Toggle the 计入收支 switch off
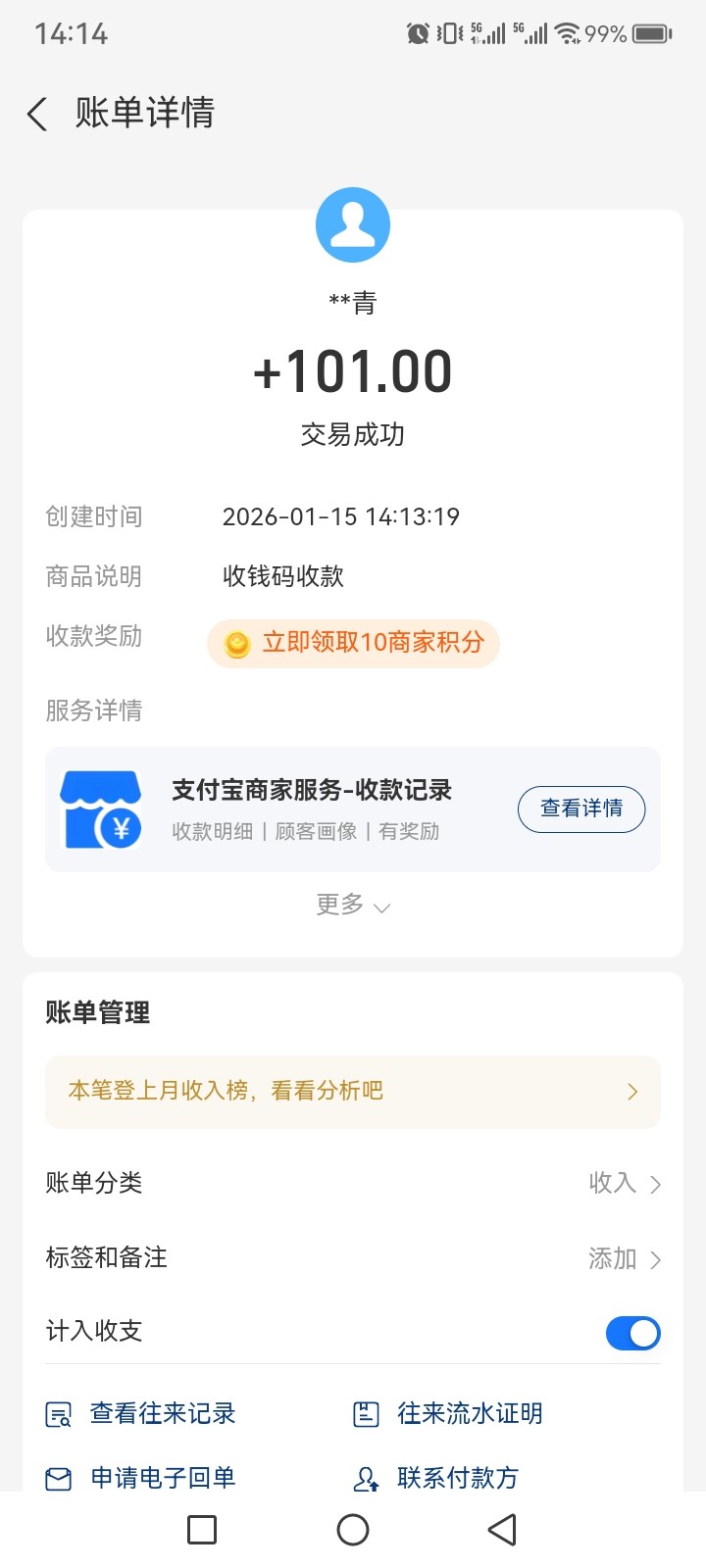This screenshot has width=706, height=1568. click(632, 1333)
